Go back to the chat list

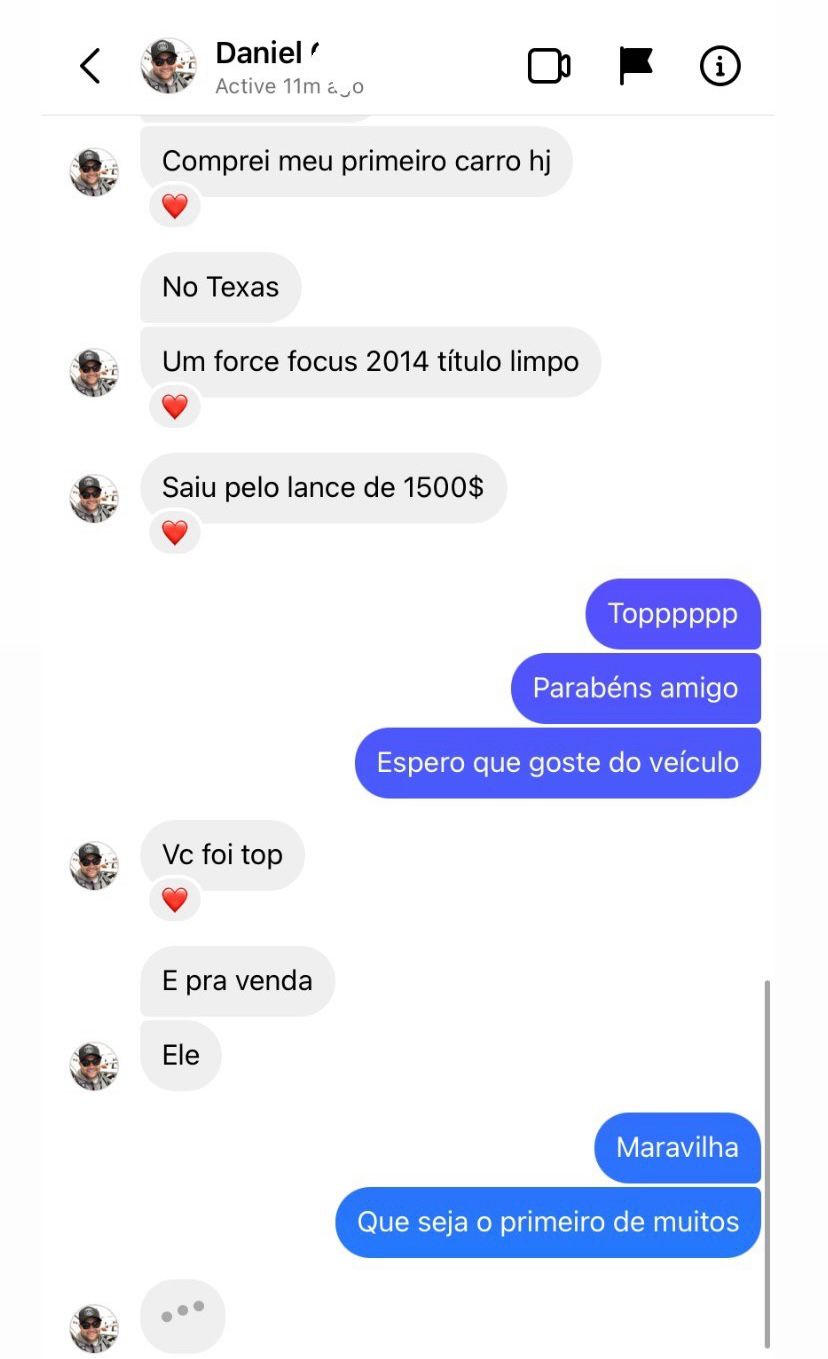coord(90,67)
